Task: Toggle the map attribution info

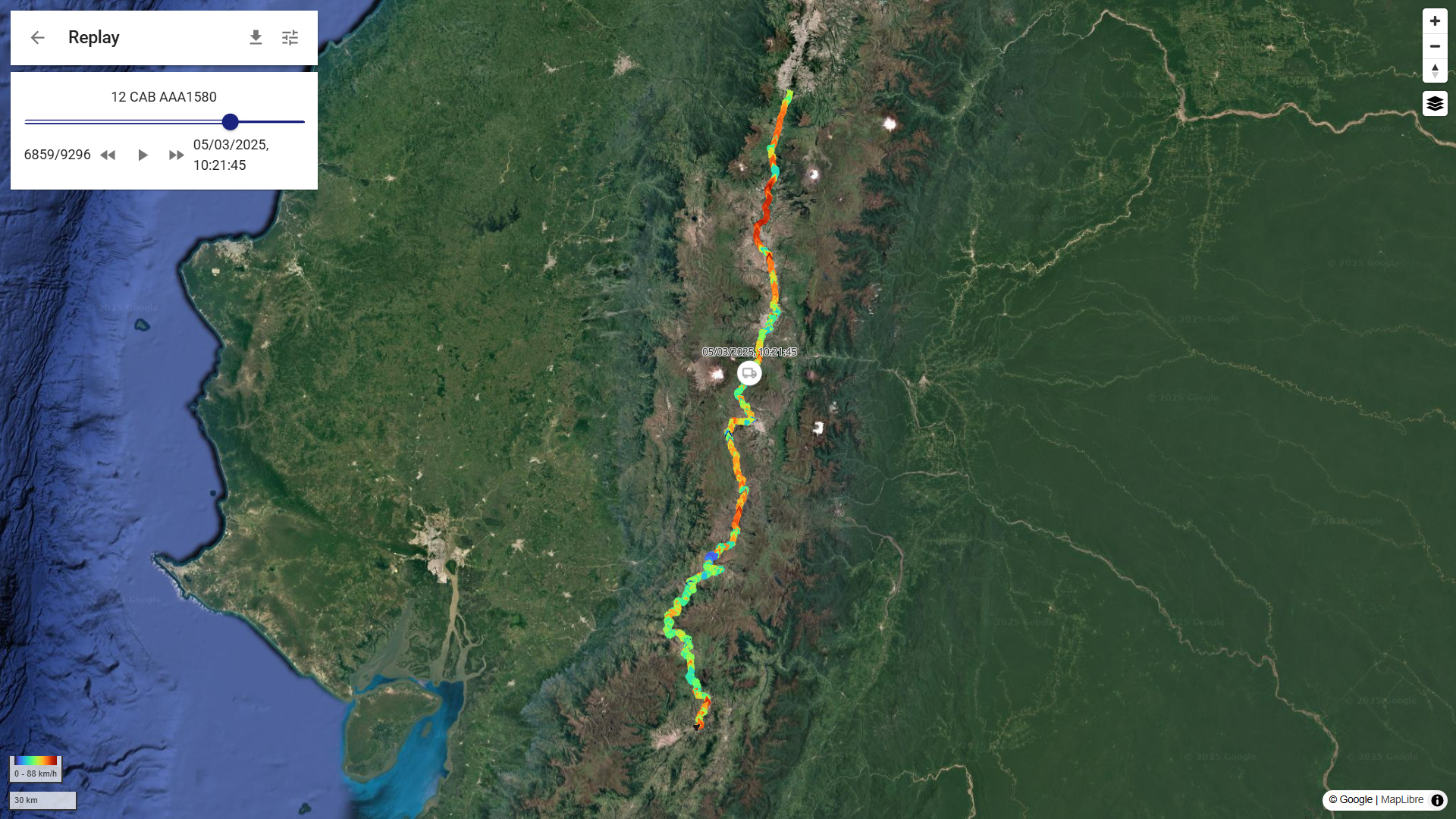Action: (1437, 800)
